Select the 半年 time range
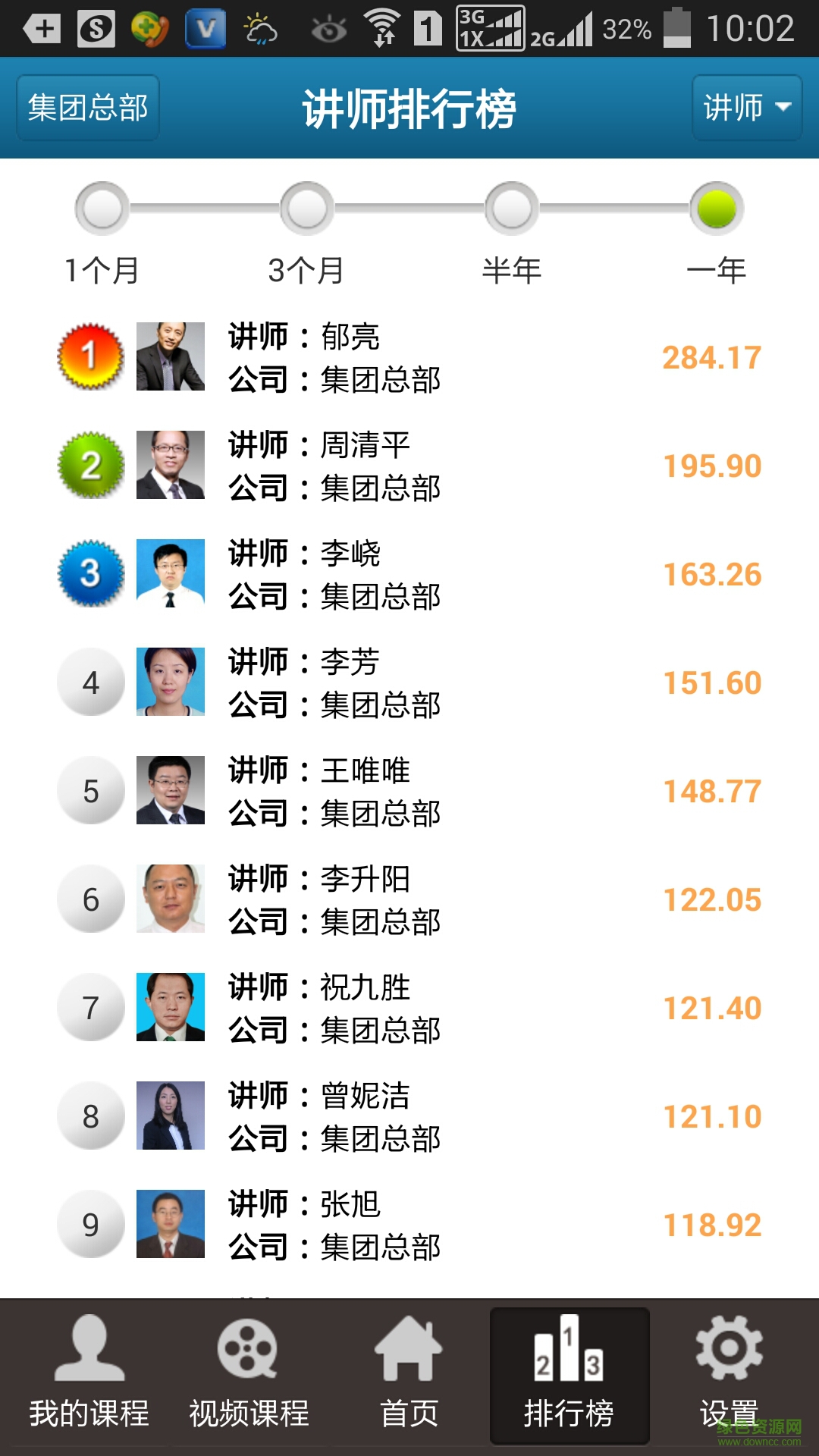This screenshot has width=819, height=1456. tap(512, 209)
